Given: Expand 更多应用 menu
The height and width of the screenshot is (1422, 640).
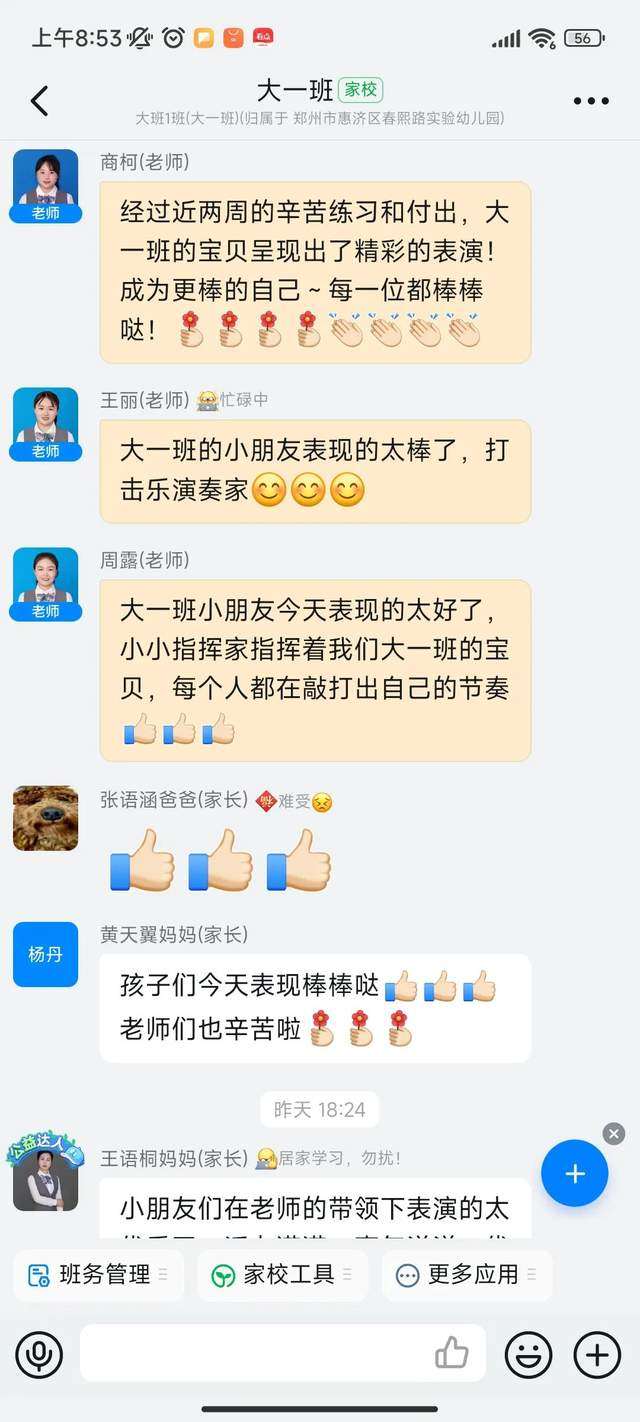Looking at the screenshot, I should (467, 1275).
